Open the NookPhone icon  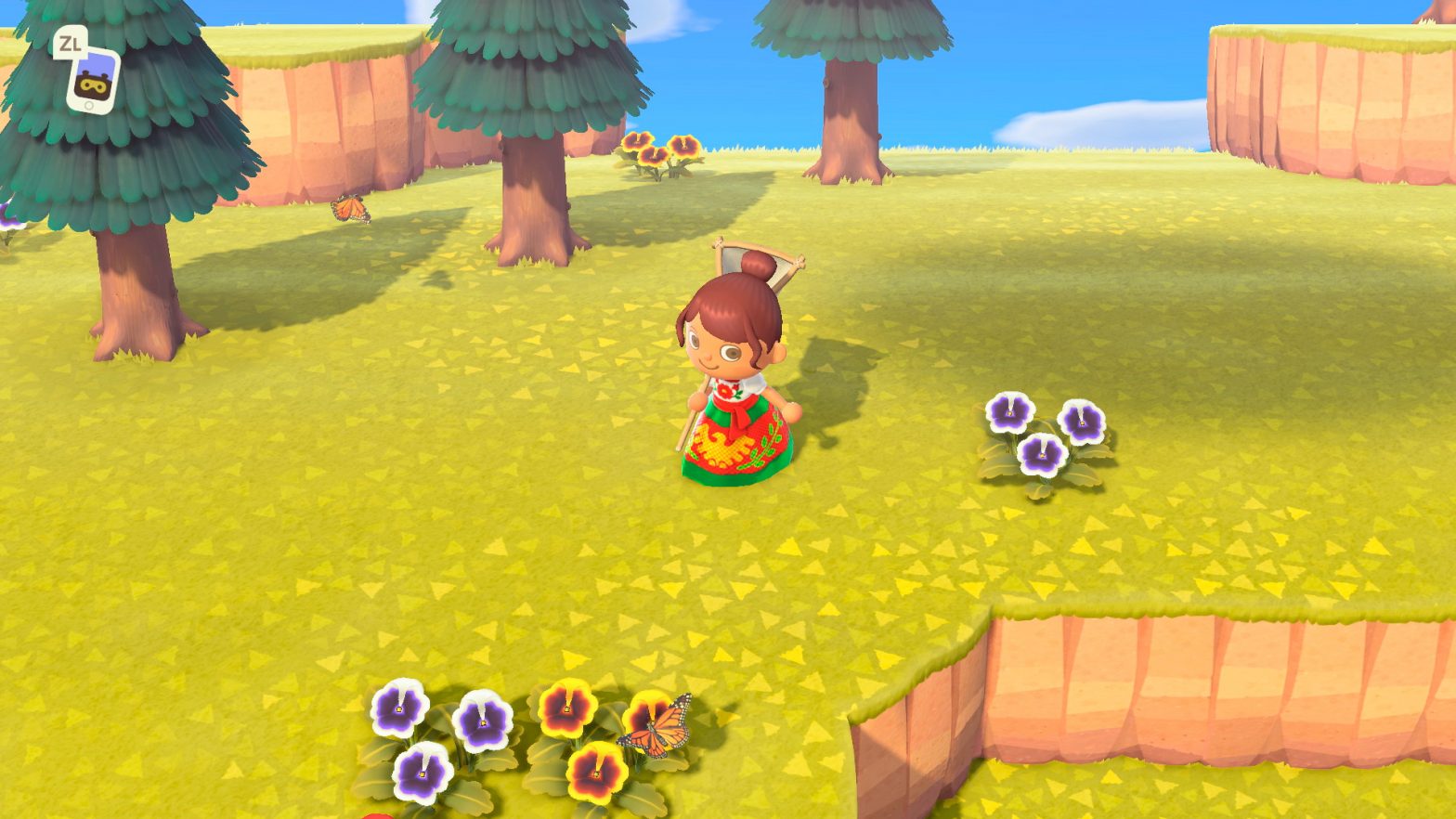click(x=92, y=80)
